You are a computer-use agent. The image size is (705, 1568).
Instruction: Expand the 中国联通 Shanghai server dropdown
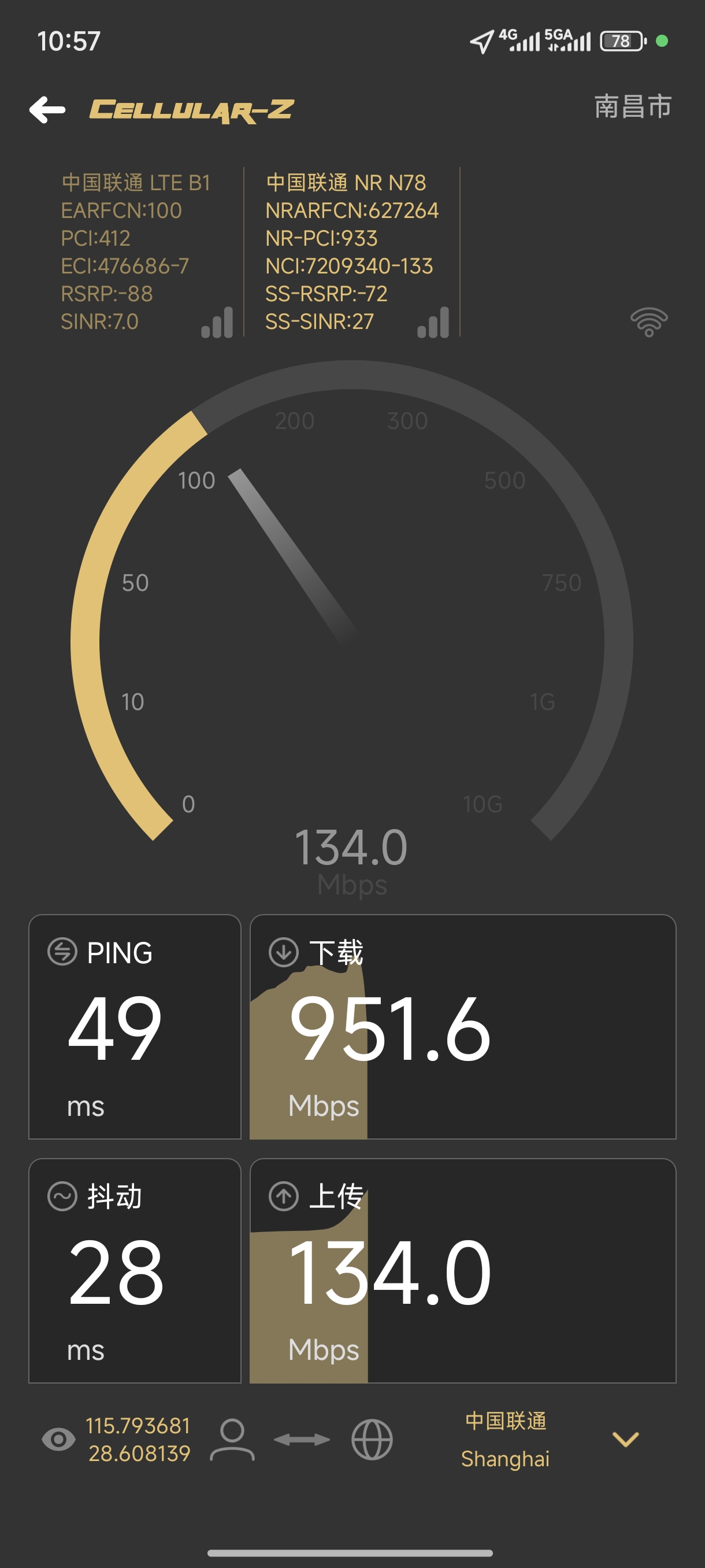click(625, 1439)
